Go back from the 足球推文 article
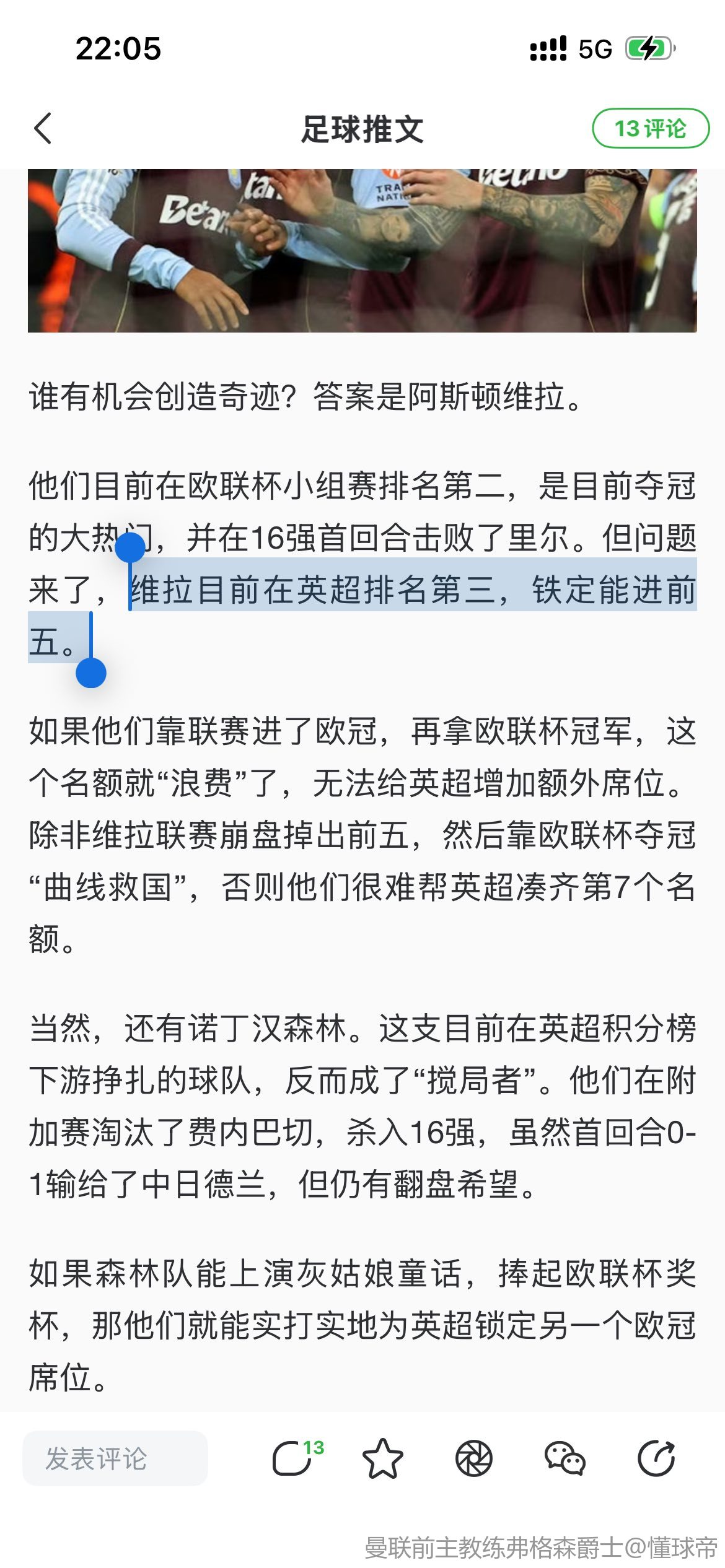This screenshot has height=1568, width=725. 43,129
